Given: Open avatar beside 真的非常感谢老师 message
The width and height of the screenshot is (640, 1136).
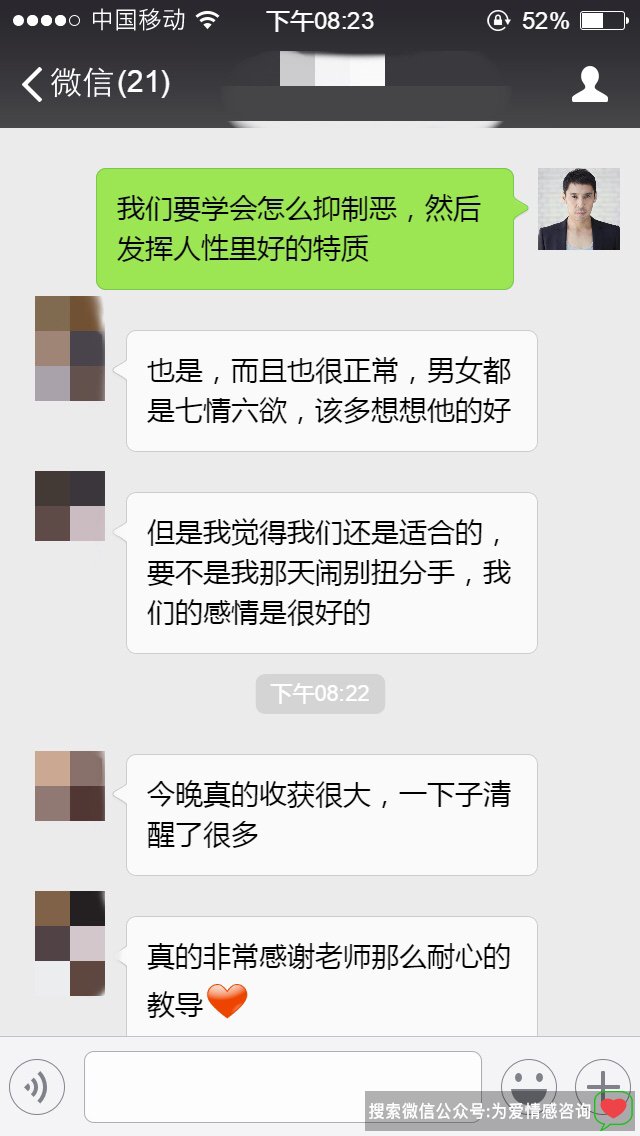Looking at the screenshot, I should (x=70, y=944).
